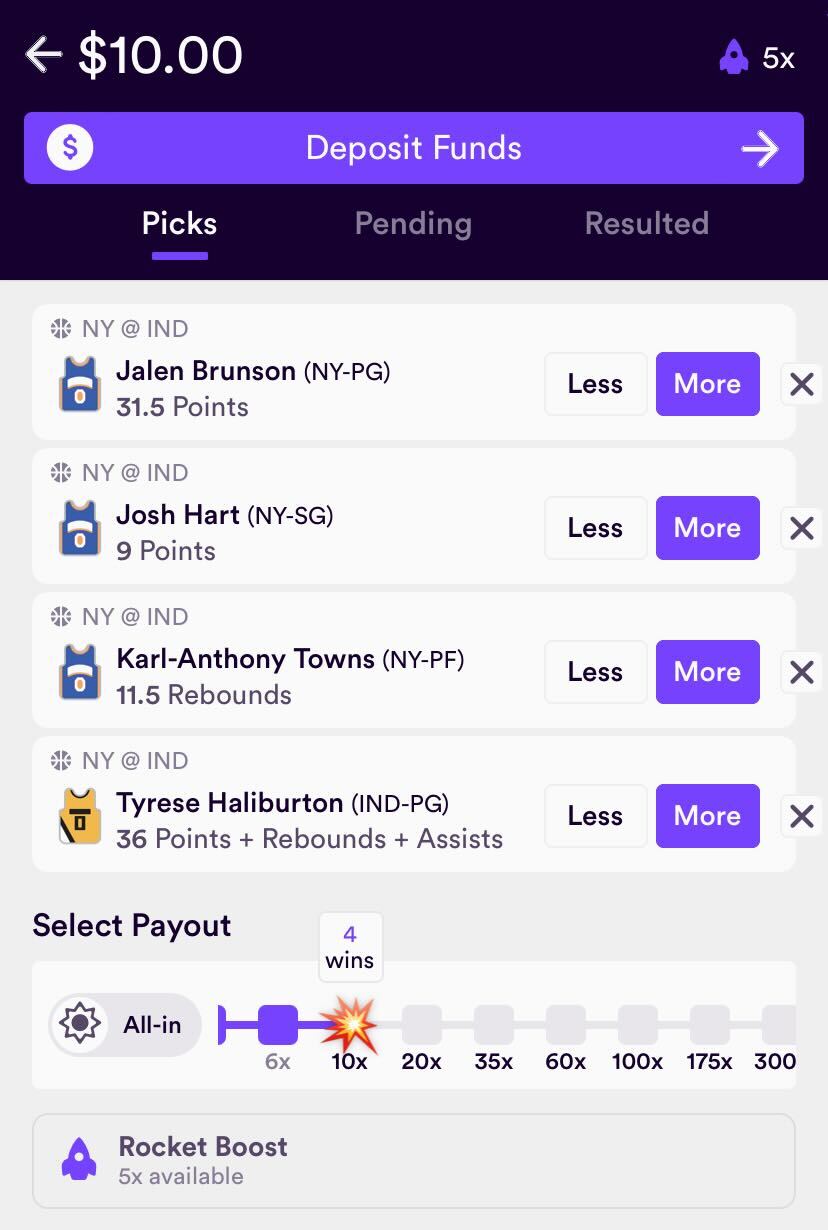Viewport: 828px width, 1230px height.
Task: Choose More for Jalen Brunson points
Action: 707,384
